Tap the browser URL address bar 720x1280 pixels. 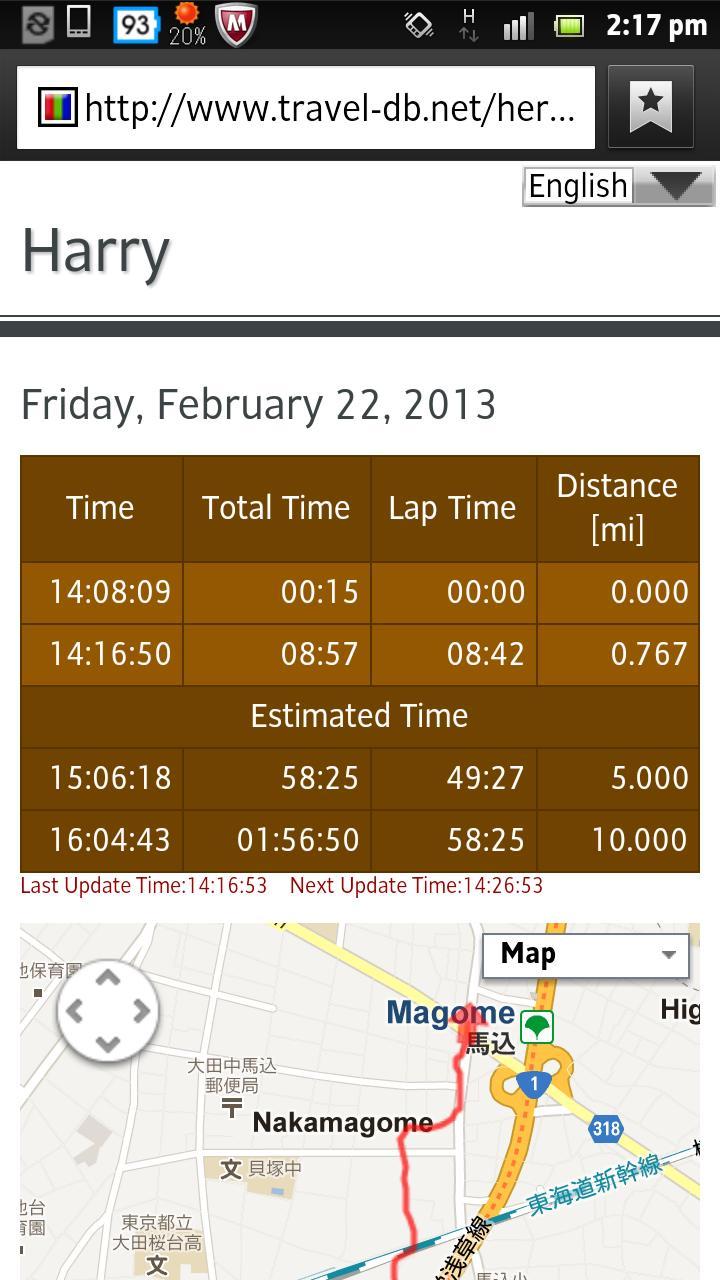pos(306,107)
